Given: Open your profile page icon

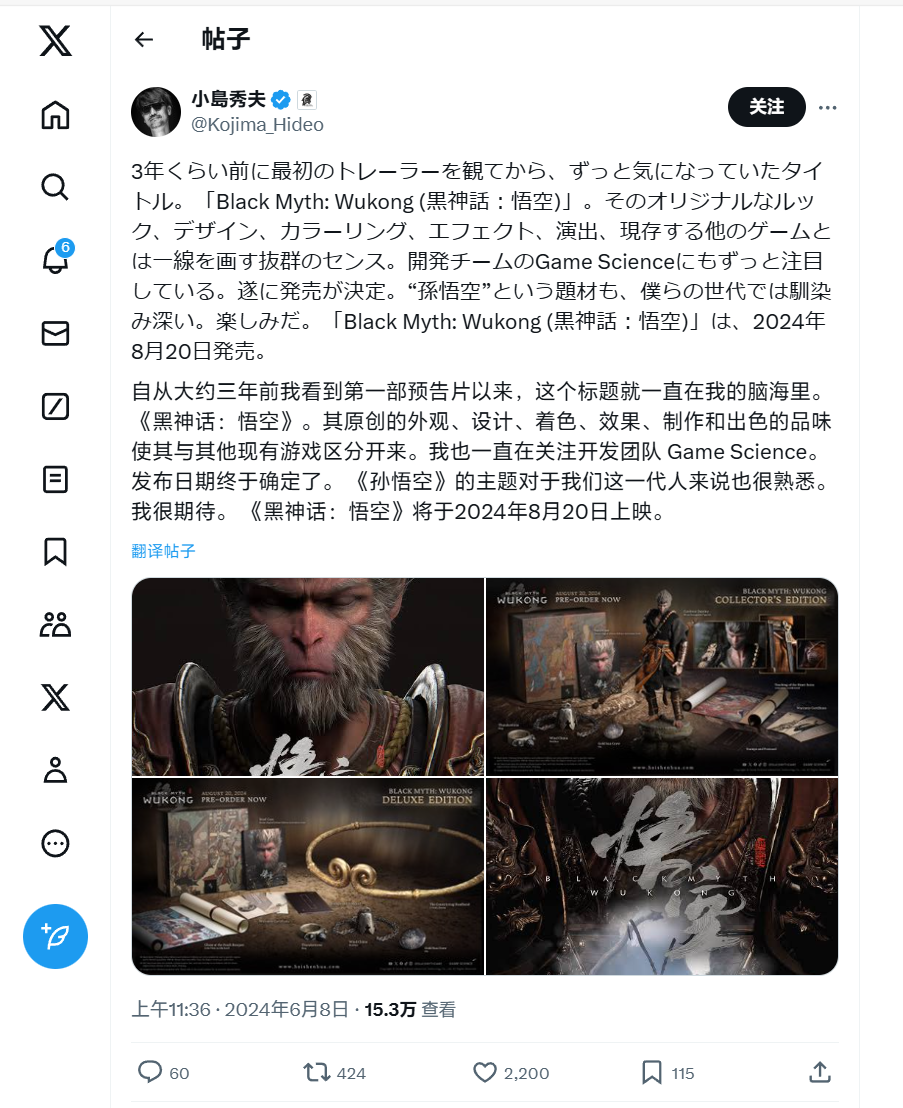Looking at the screenshot, I should [55, 770].
